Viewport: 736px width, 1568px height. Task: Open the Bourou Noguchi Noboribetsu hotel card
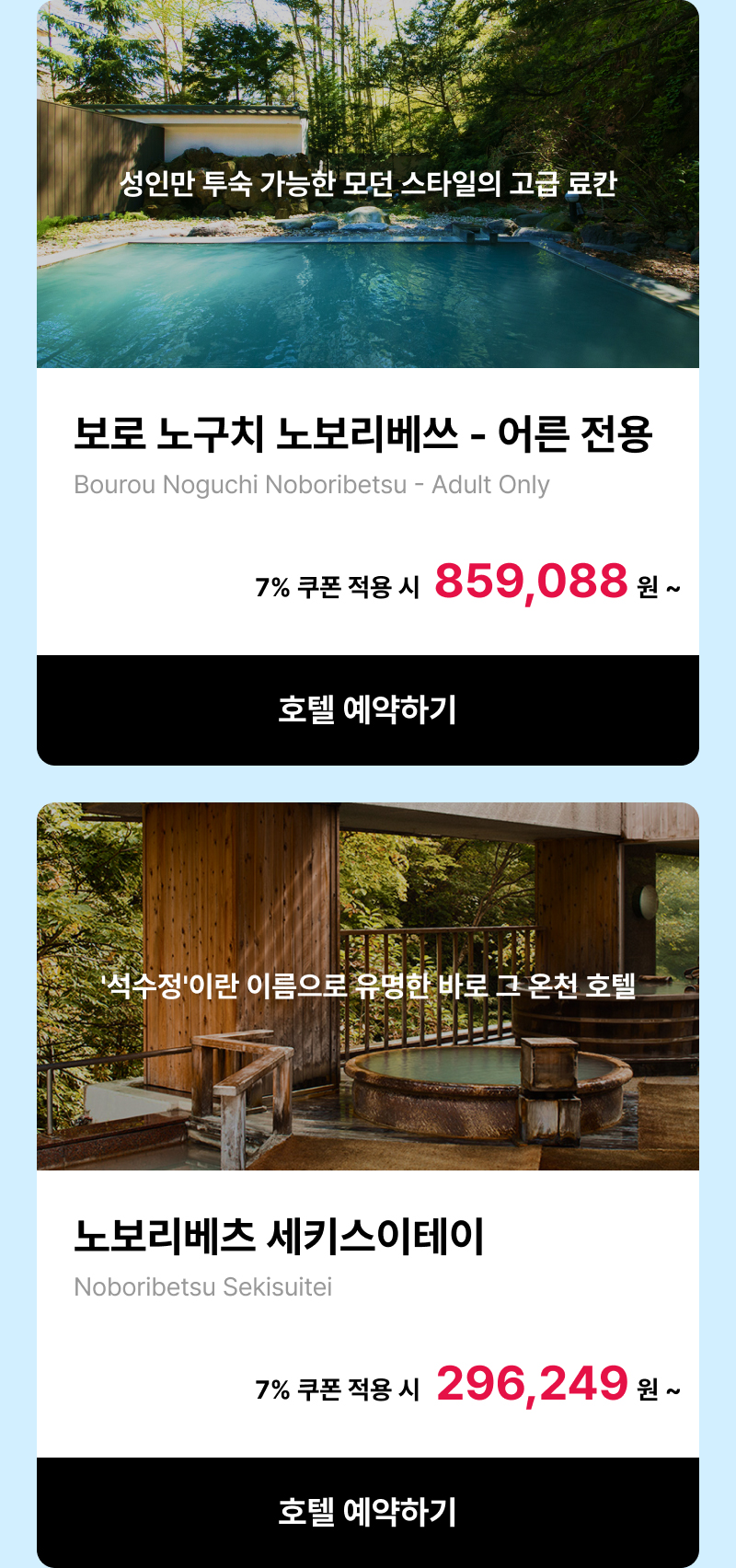click(362, 434)
